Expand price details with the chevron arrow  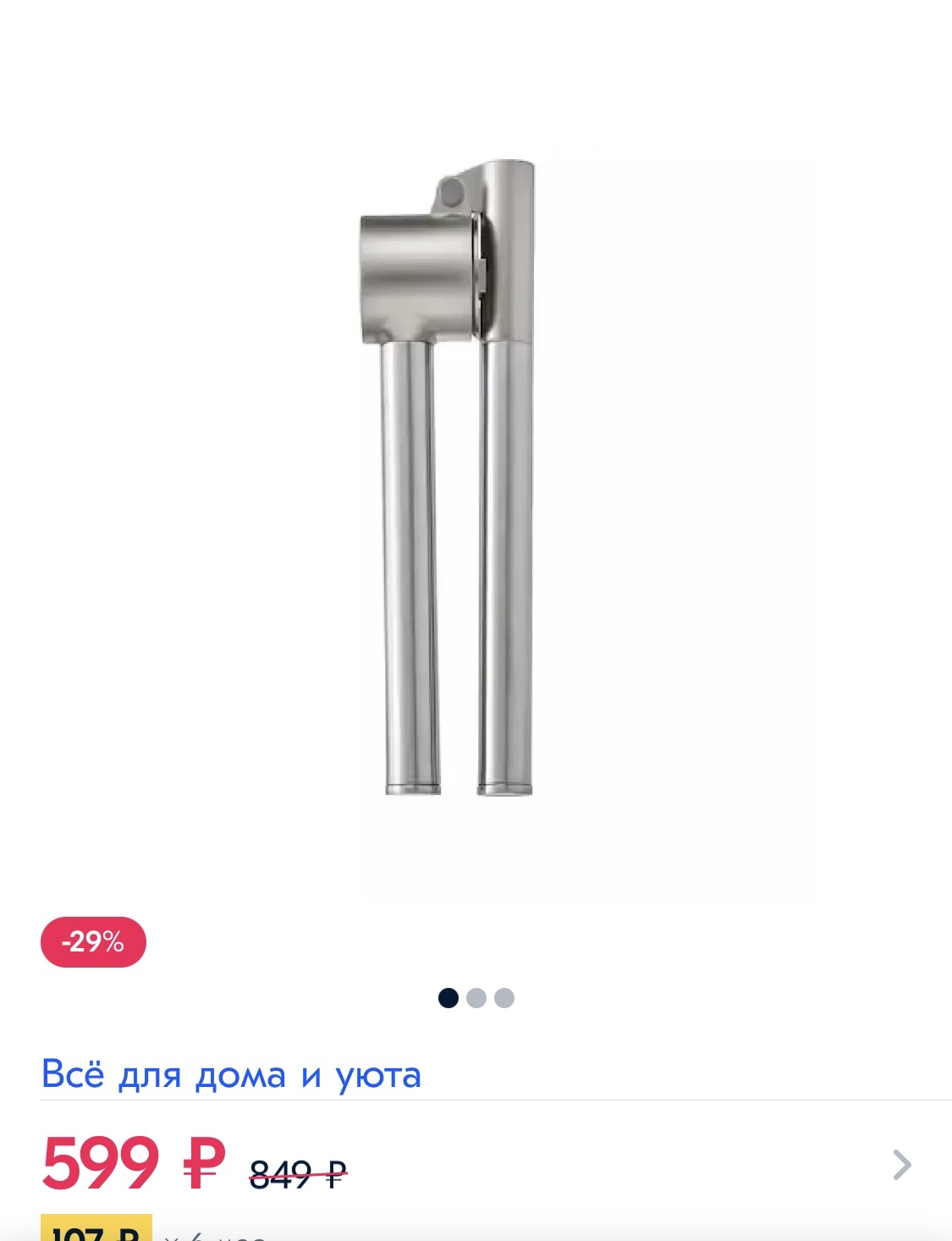tap(902, 1165)
